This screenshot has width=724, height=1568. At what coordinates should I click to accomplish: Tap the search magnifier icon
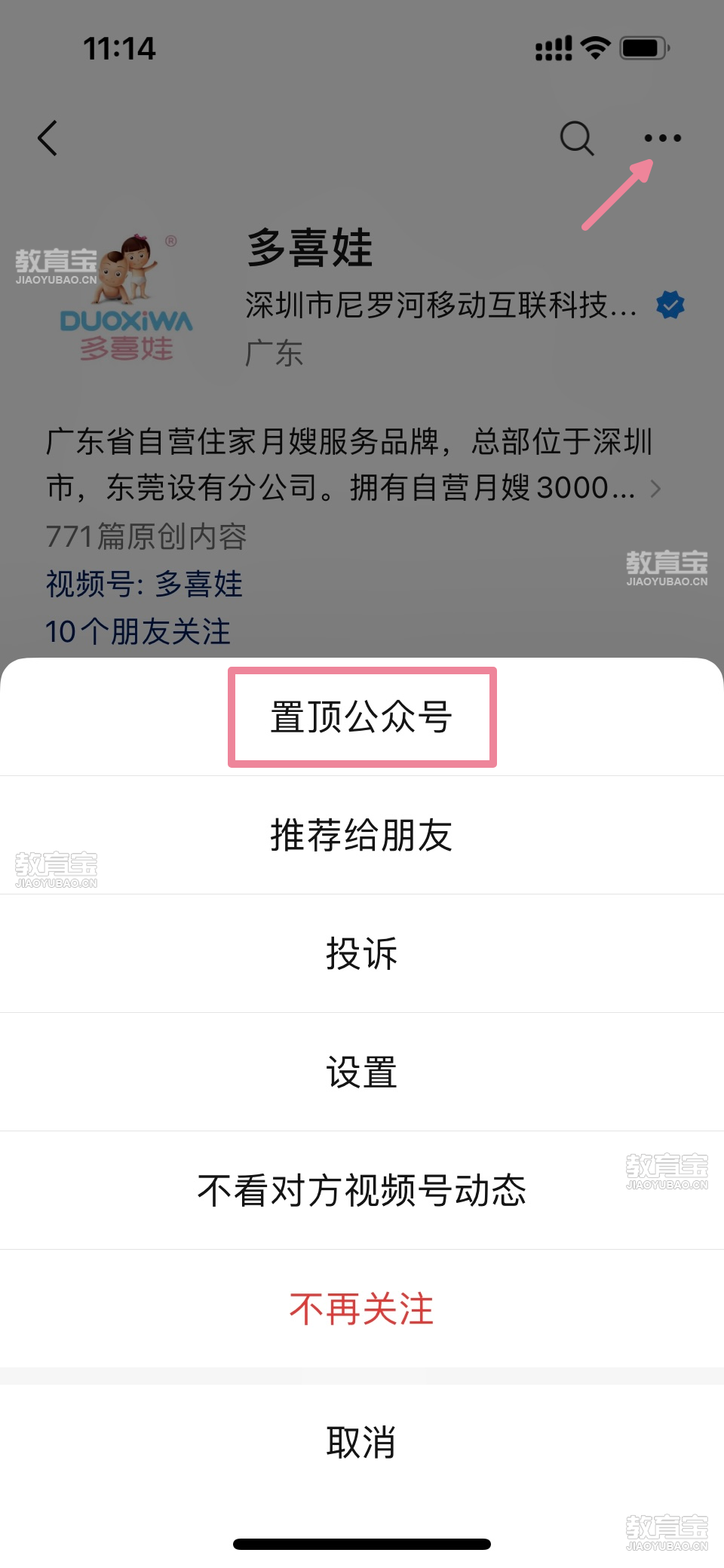coord(577,138)
